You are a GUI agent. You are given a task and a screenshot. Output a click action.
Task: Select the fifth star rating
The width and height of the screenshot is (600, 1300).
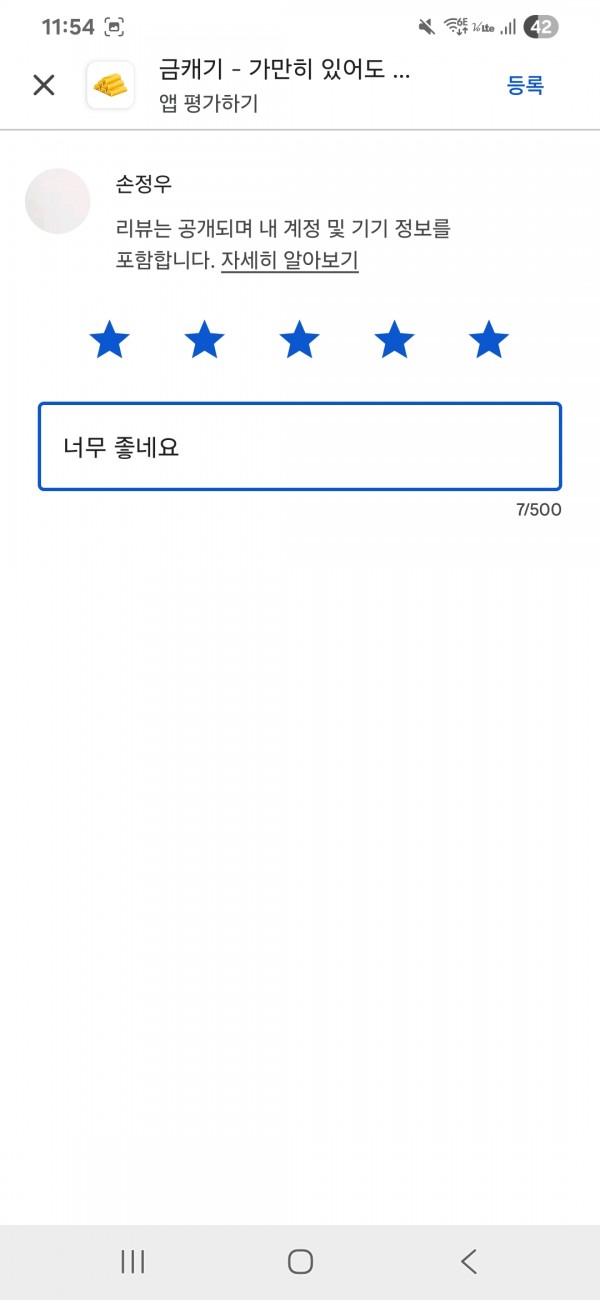(x=489, y=341)
